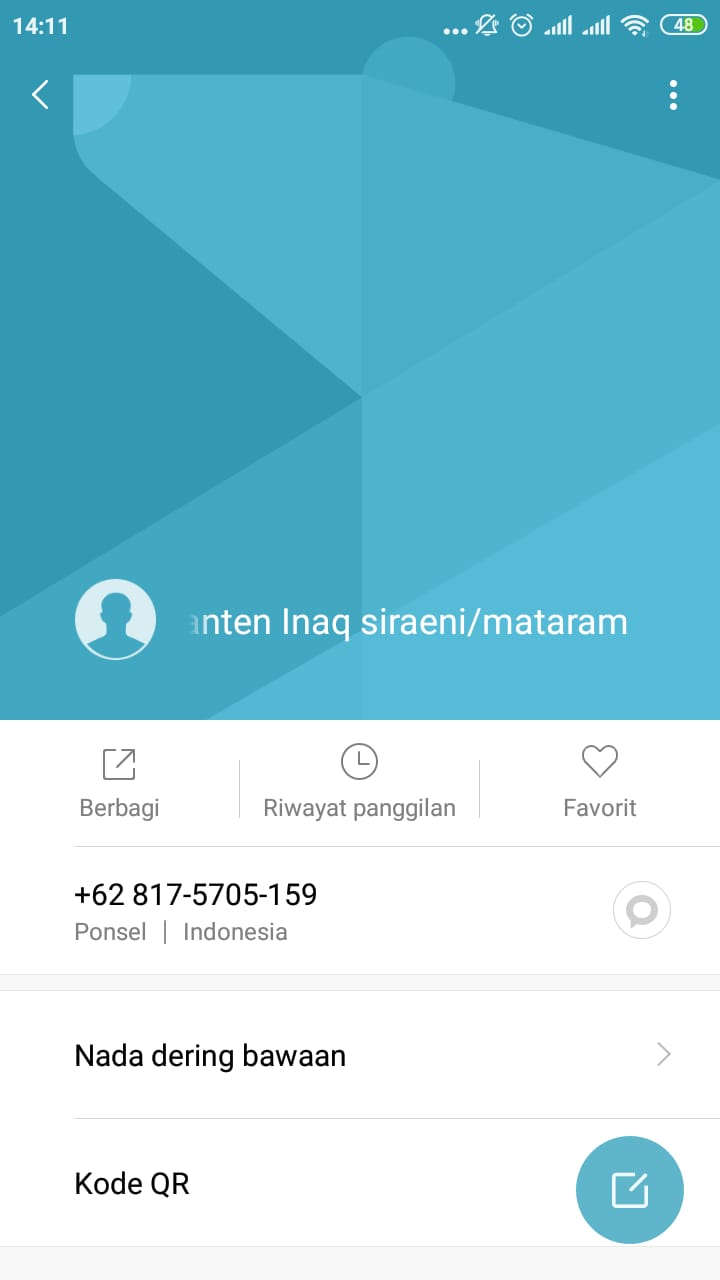Viewport: 720px width, 1280px height.
Task: Tap the vibrate mode status icon
Action: tap(485, 26)
